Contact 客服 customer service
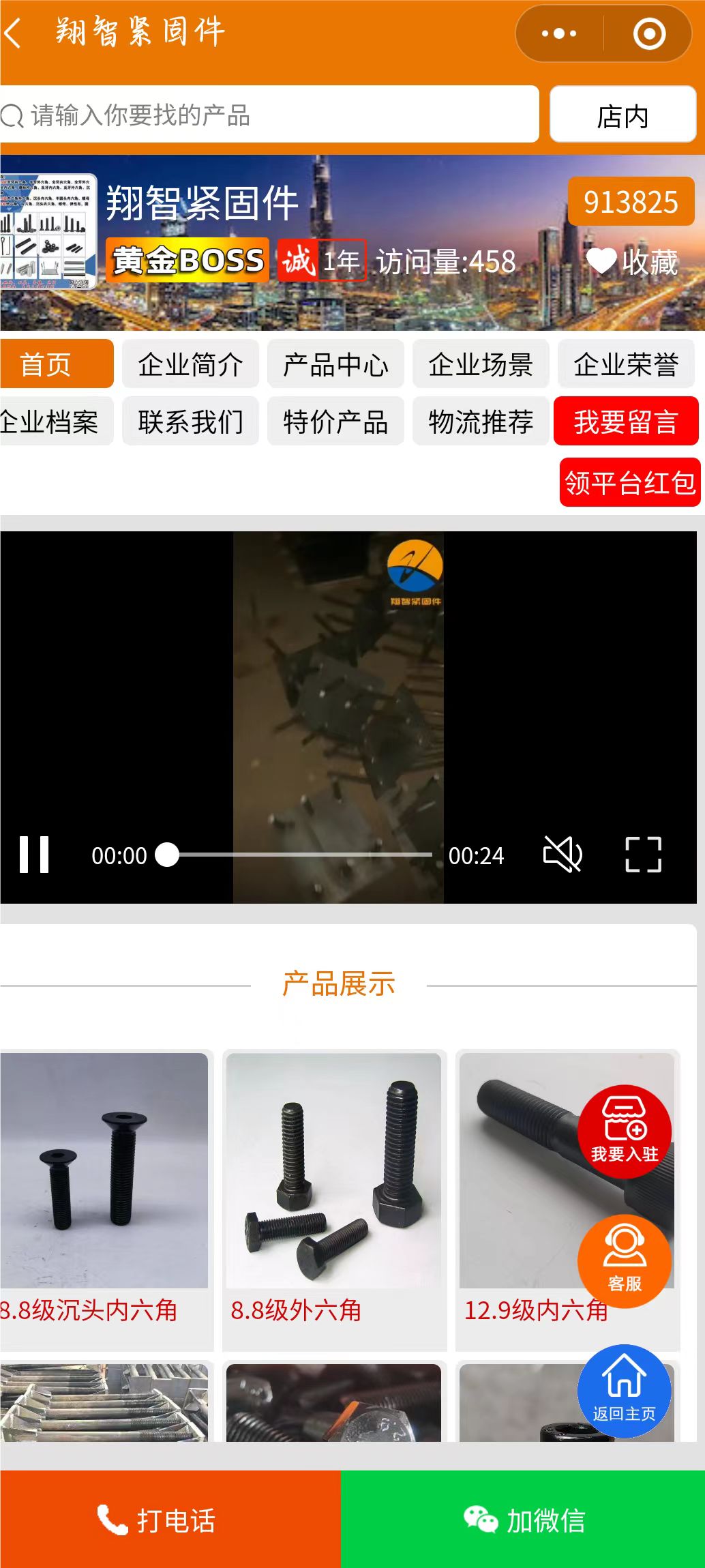This screenshot has height=1568, width=705. click(x=624, y=1260)
